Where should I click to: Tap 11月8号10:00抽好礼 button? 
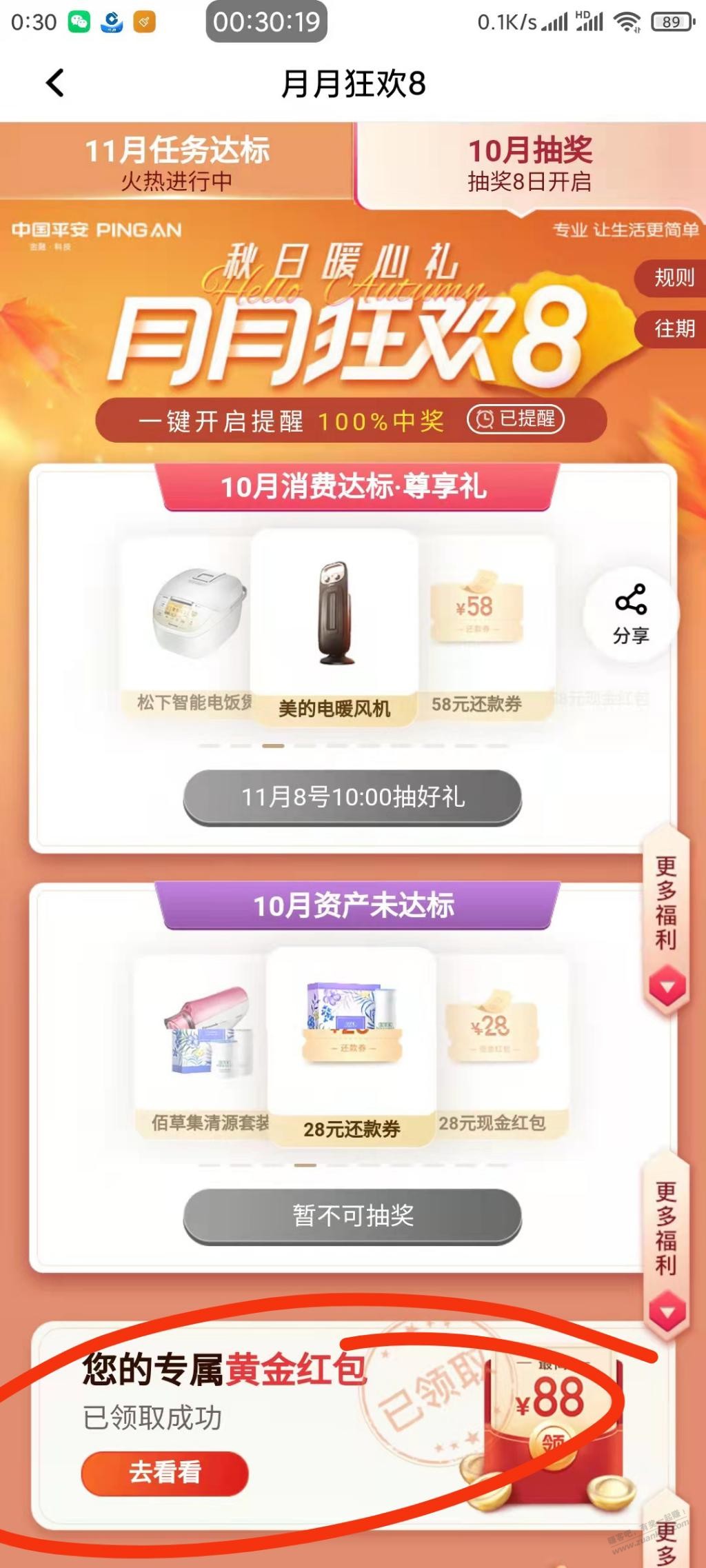pos(352,797)
